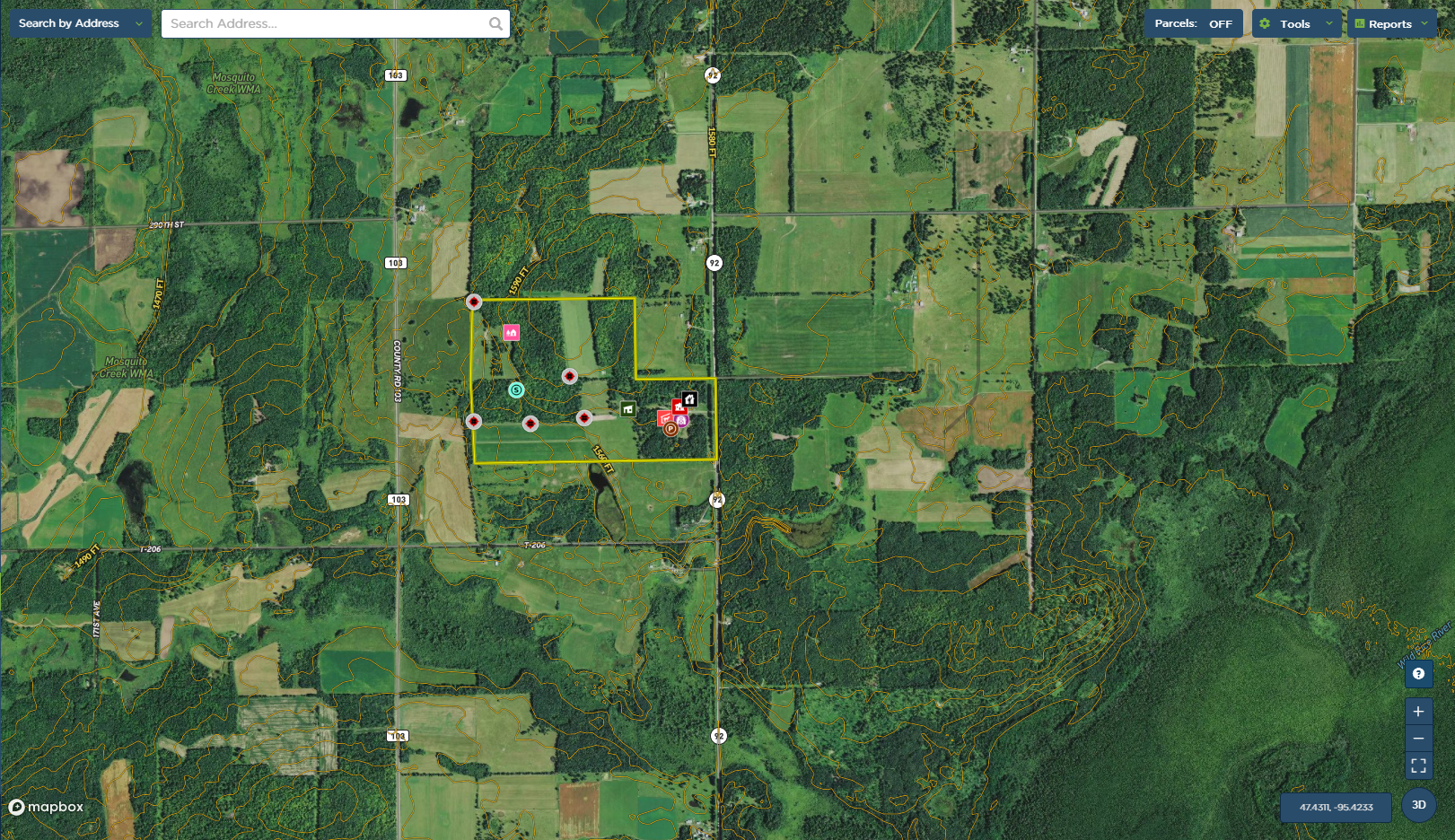Toggle Parcels layer on
Screen dimensions: 1455x840
click(1193, 23)
